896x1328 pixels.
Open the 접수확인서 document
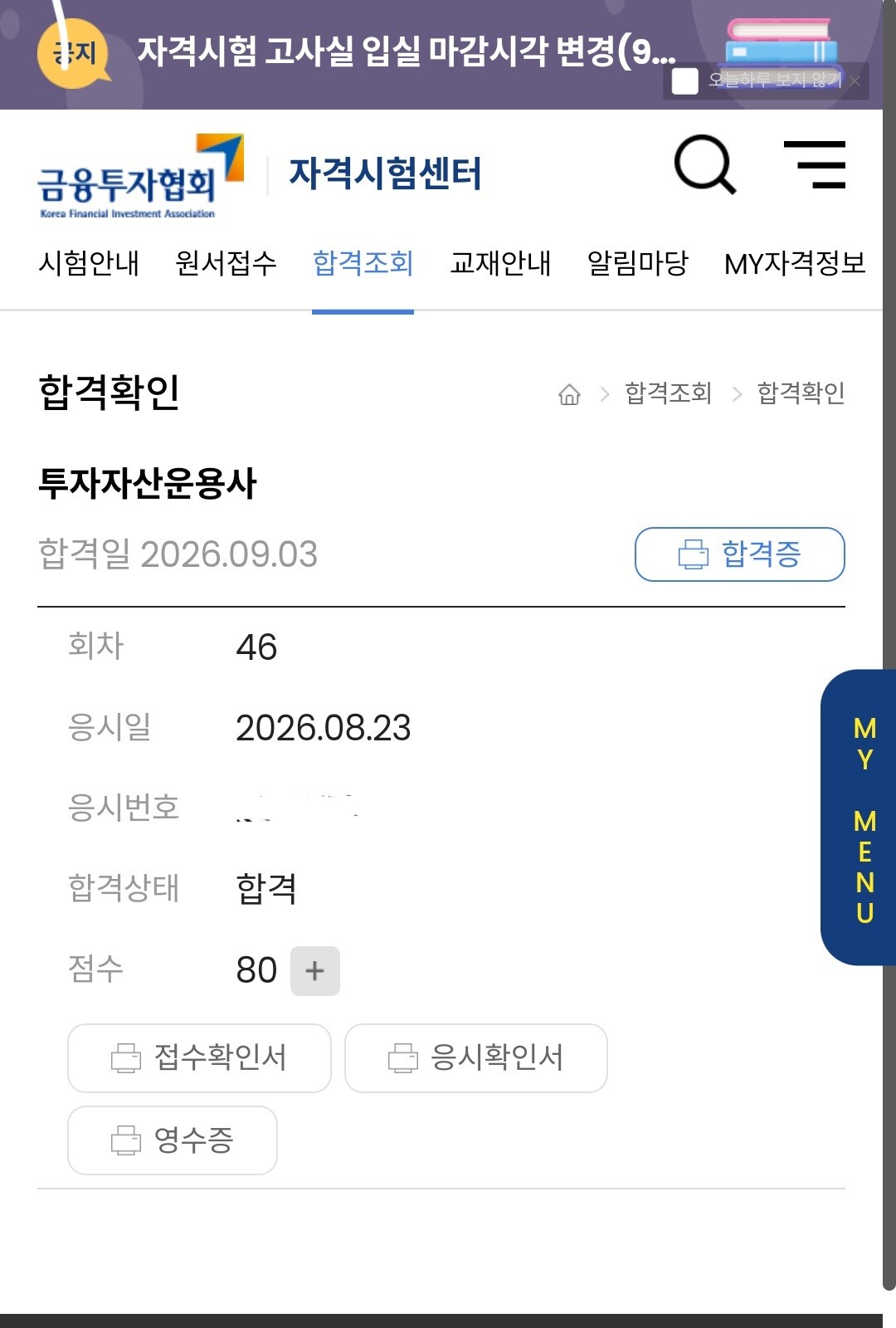click(x=199, y=1058)
